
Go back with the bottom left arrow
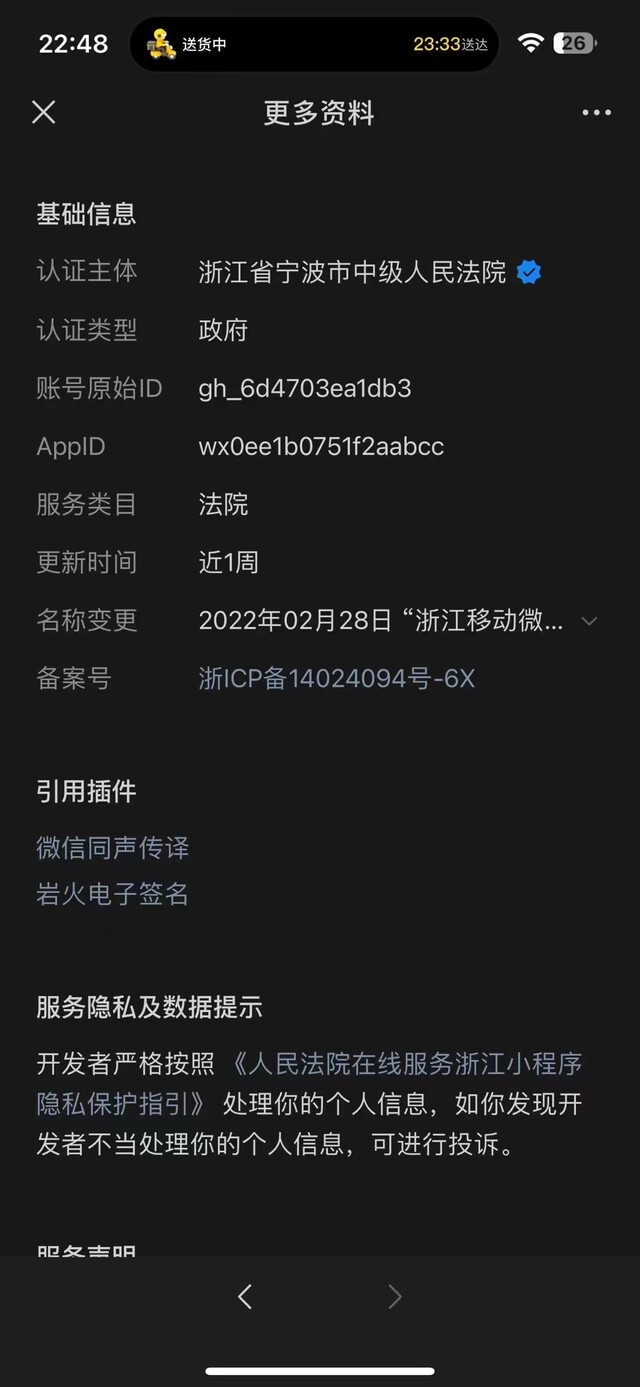pyautogui.click(x=245, y=1297)
